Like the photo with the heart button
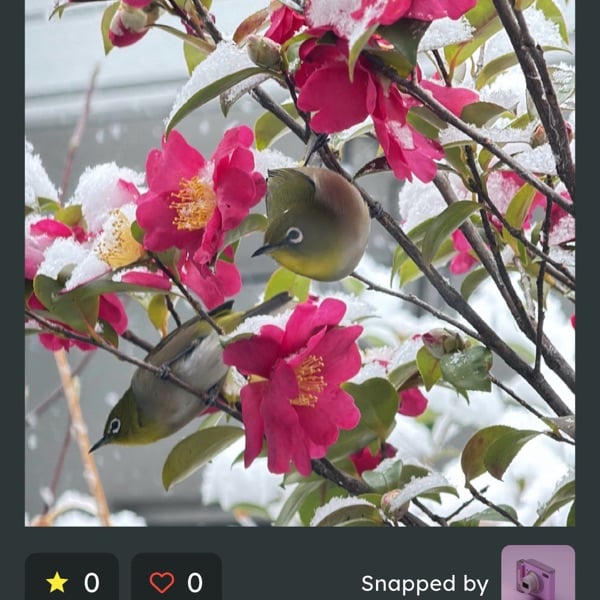 176,581
